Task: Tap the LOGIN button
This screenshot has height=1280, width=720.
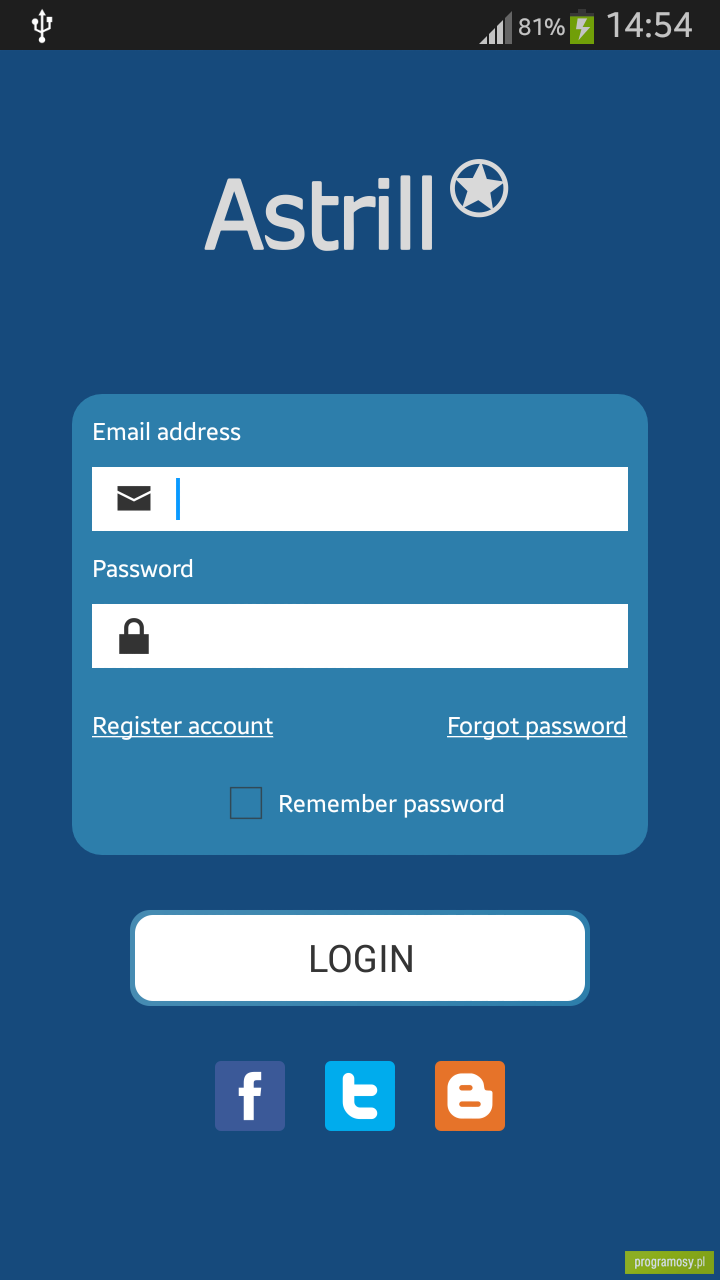Action: [x=360, y=958]
